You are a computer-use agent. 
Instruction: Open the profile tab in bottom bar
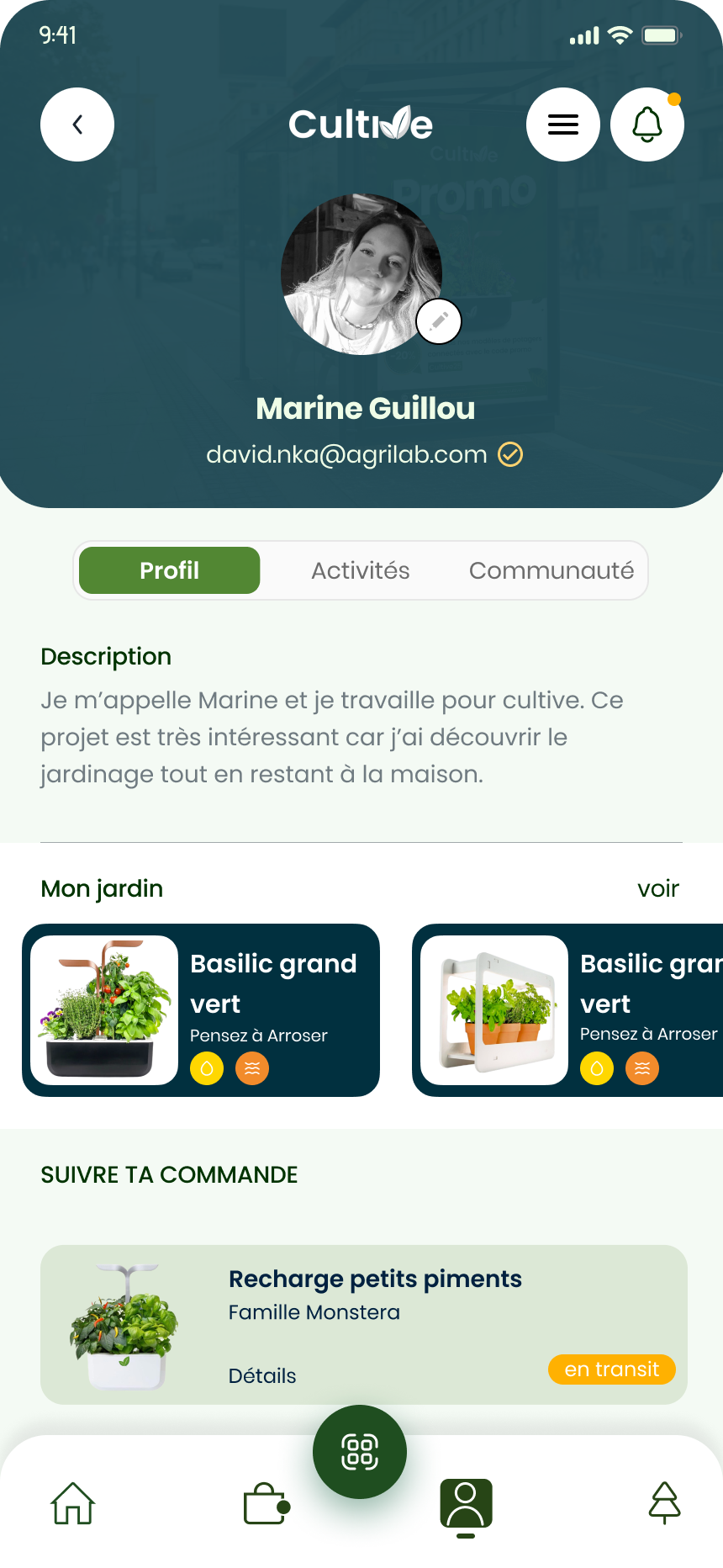coord(466,1504)
